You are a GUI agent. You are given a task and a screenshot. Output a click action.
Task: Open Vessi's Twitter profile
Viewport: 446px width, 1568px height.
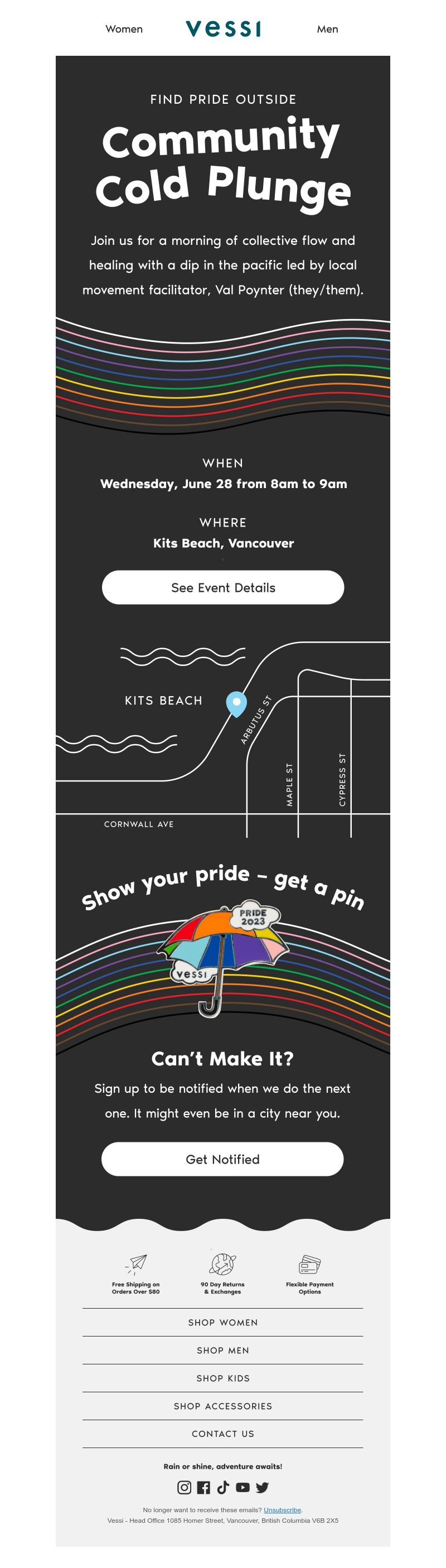[x=262, y=1488]
